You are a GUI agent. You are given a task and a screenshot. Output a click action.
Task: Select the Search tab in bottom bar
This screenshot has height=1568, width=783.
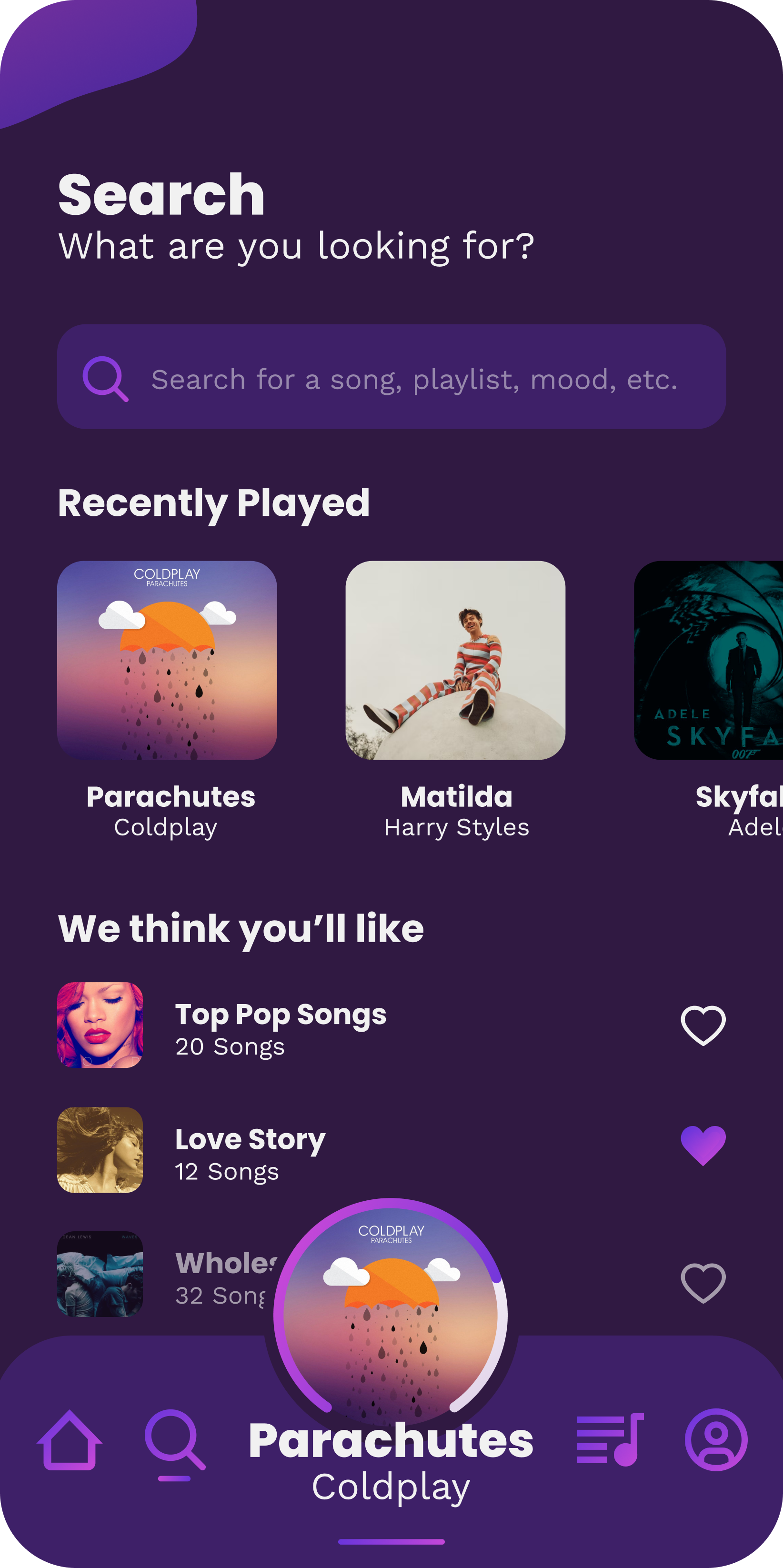174,1440
